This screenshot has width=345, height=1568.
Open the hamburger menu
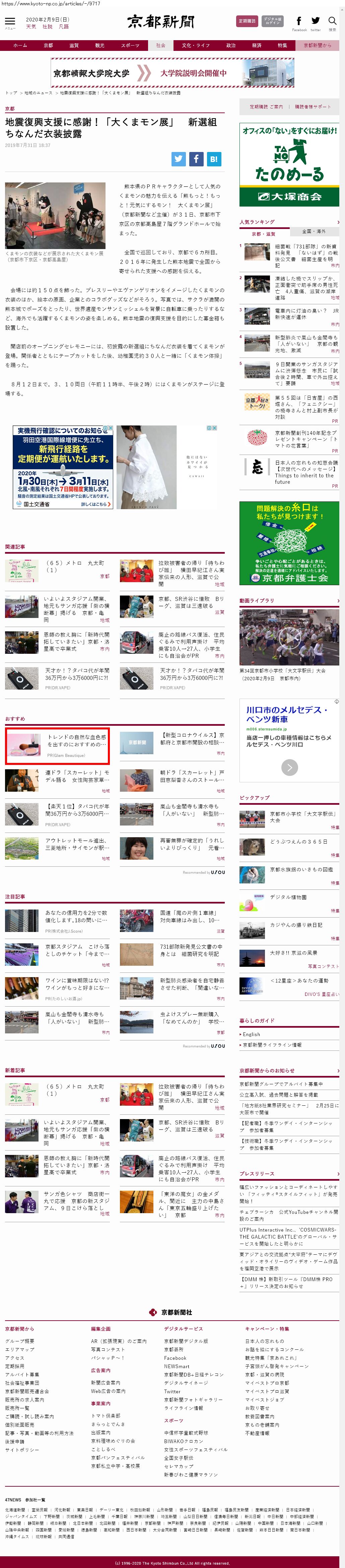pyautogui.click(x=10, y=22)
